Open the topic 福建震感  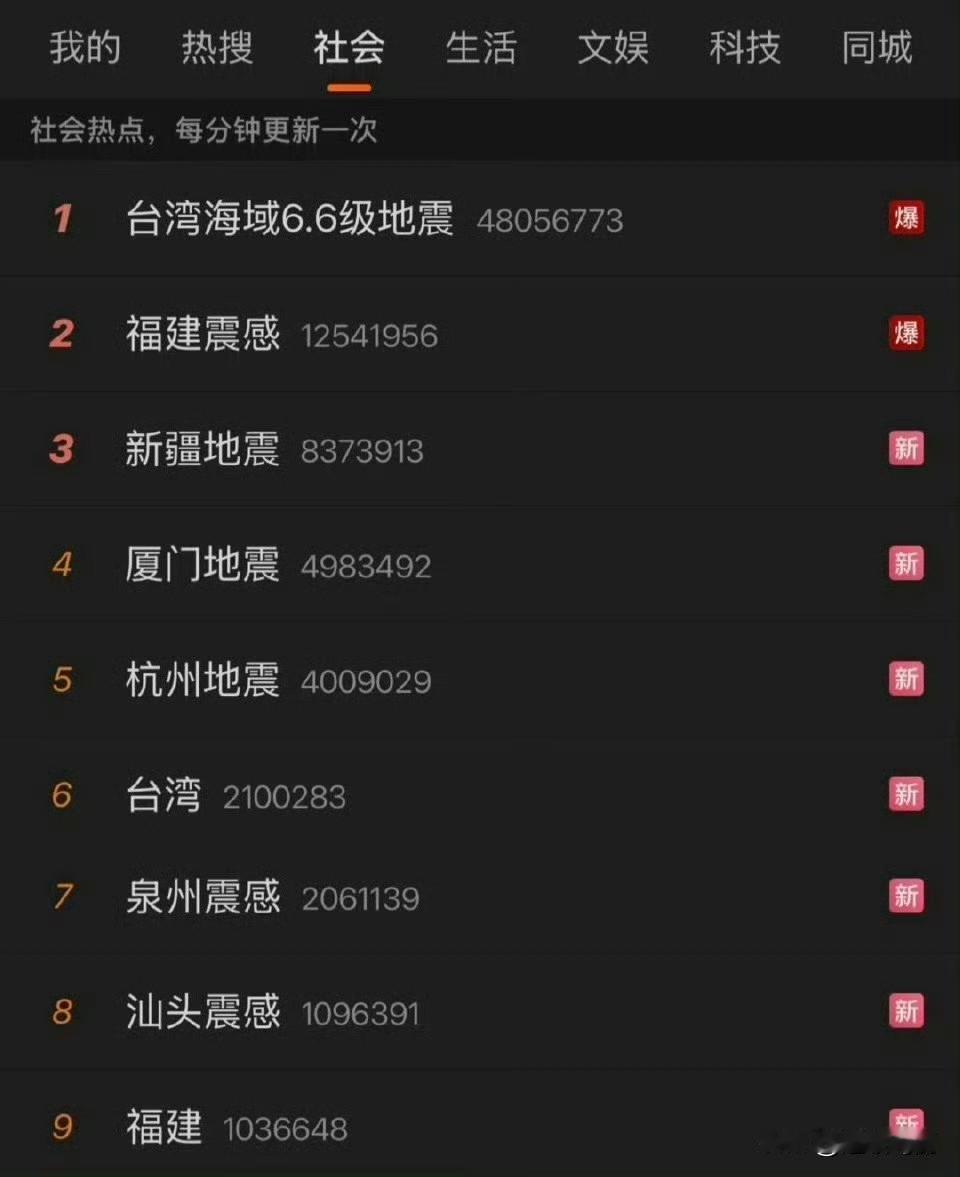pos(202,335)
